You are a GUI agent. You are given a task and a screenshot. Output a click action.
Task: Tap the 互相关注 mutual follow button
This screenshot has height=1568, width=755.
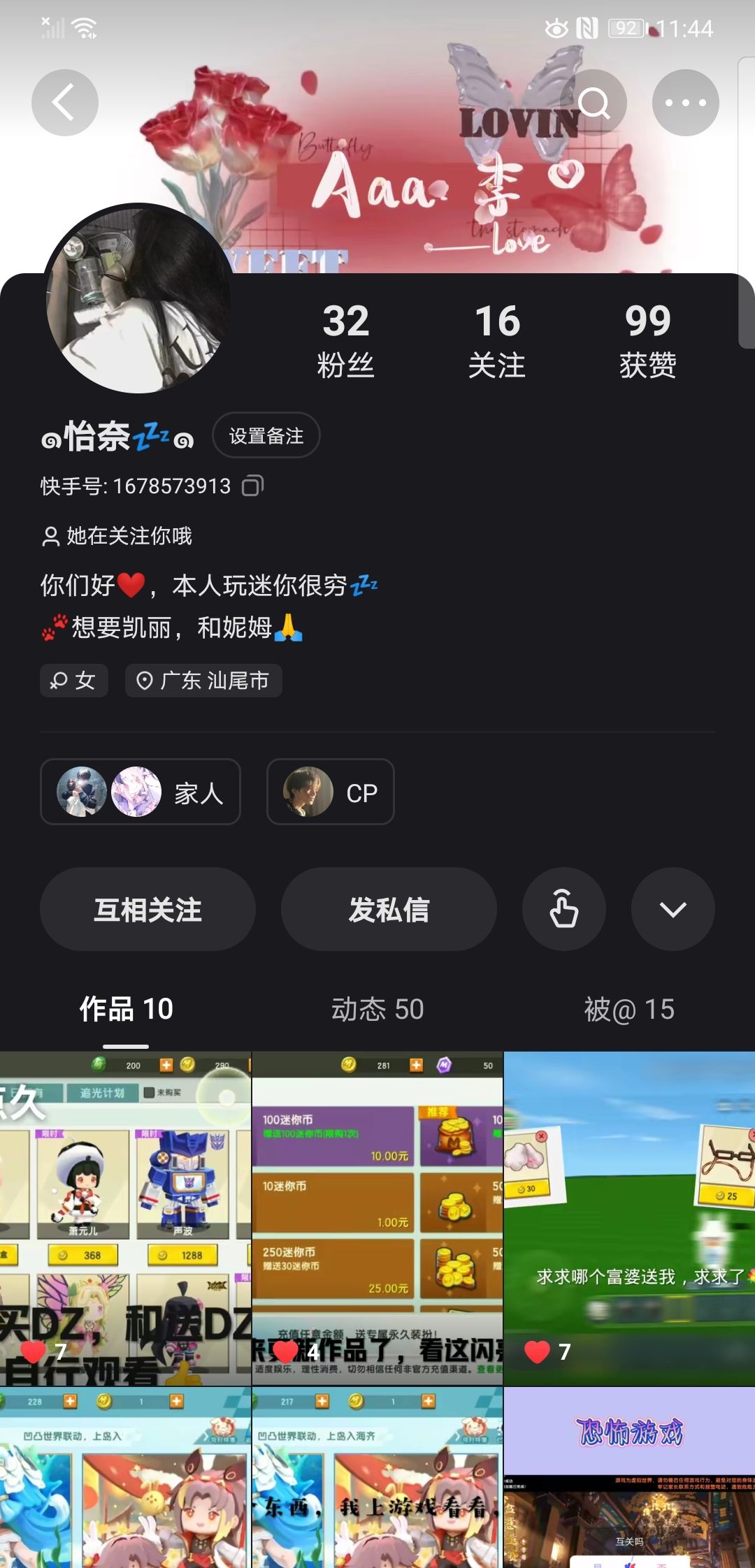pos(148,909)
